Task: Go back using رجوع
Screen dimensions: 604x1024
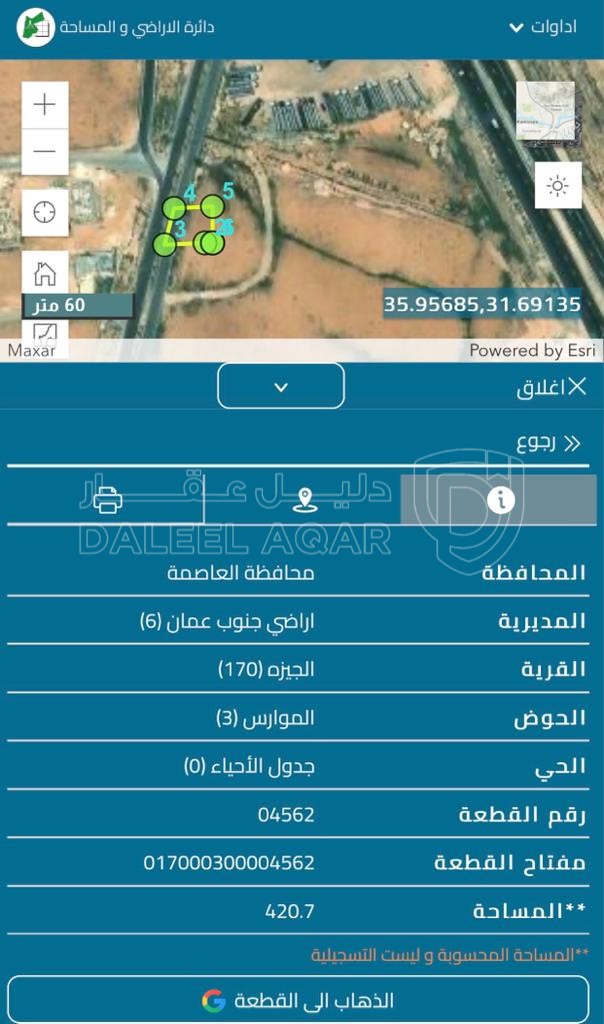Action: (548, 443)
